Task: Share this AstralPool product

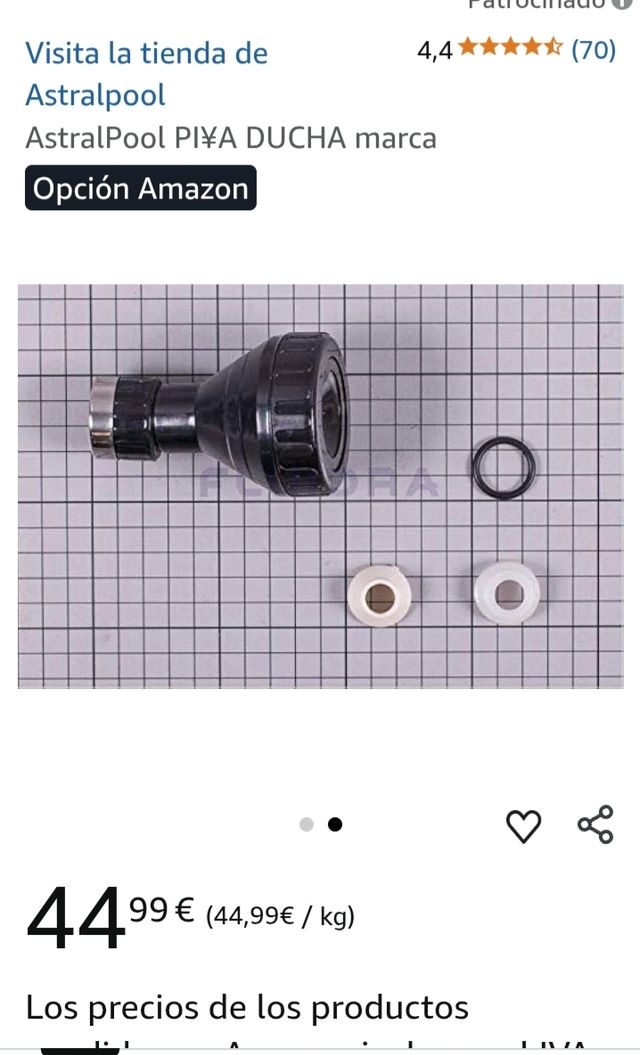Action: pyautogui.click(x=596, y=825)
